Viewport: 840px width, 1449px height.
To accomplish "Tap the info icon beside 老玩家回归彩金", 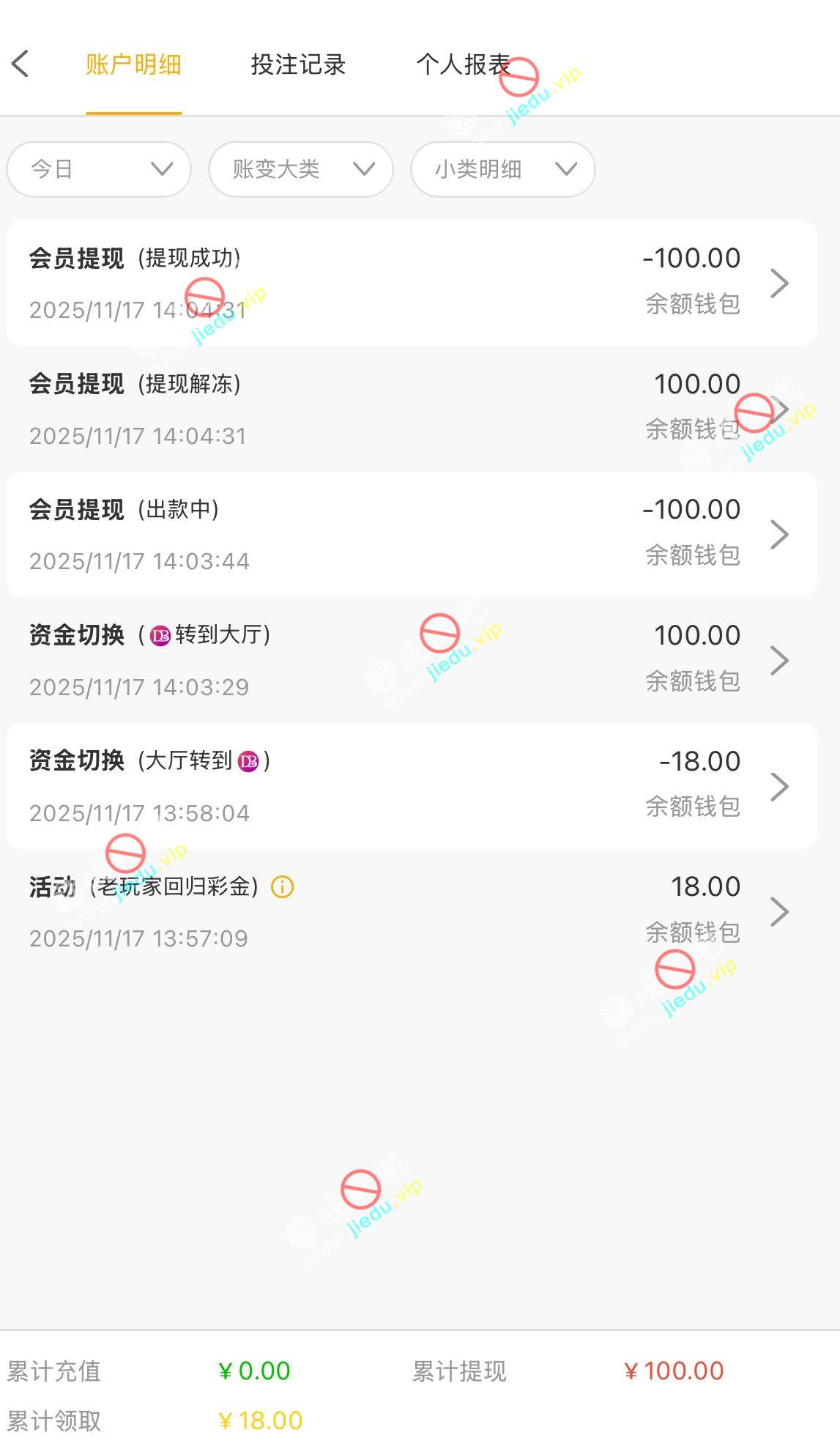I will [x=283, y=887].
